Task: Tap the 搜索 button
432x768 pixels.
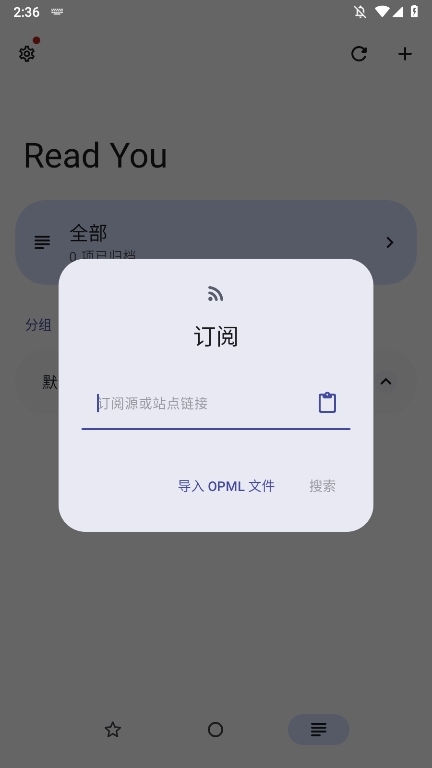Action: coord(322,486)
